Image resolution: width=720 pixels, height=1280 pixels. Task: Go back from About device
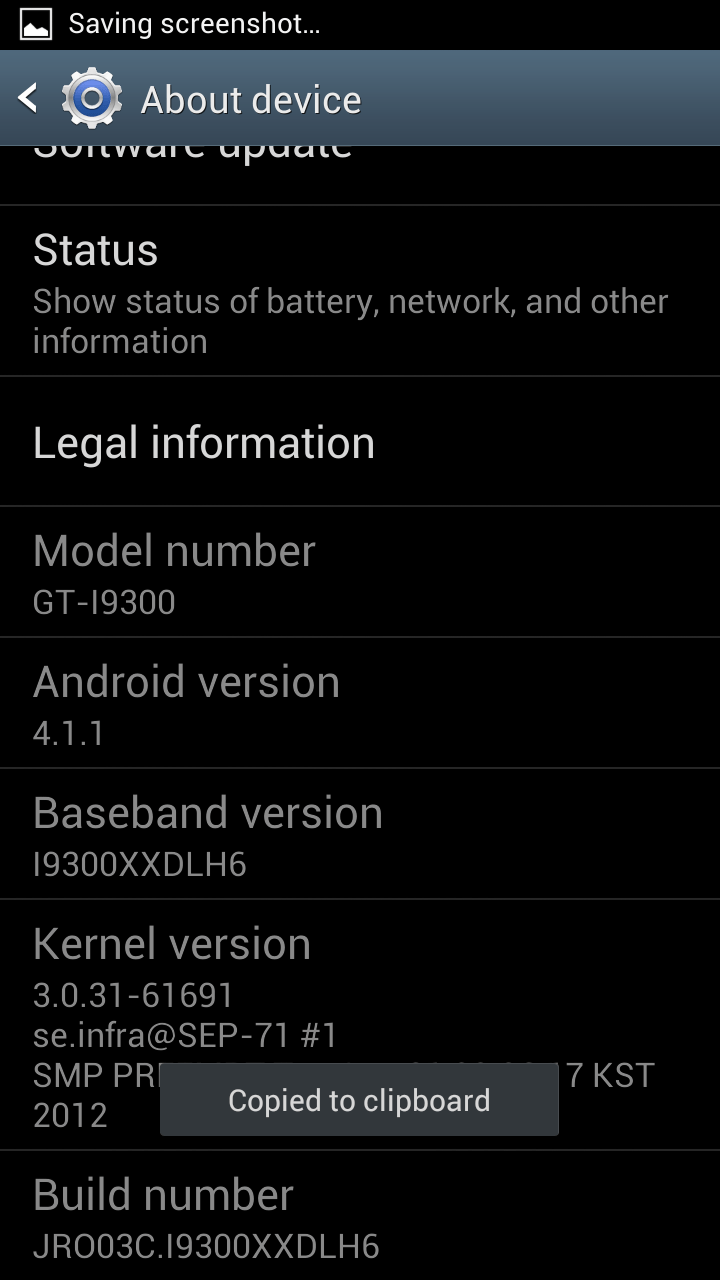point(28,98)
